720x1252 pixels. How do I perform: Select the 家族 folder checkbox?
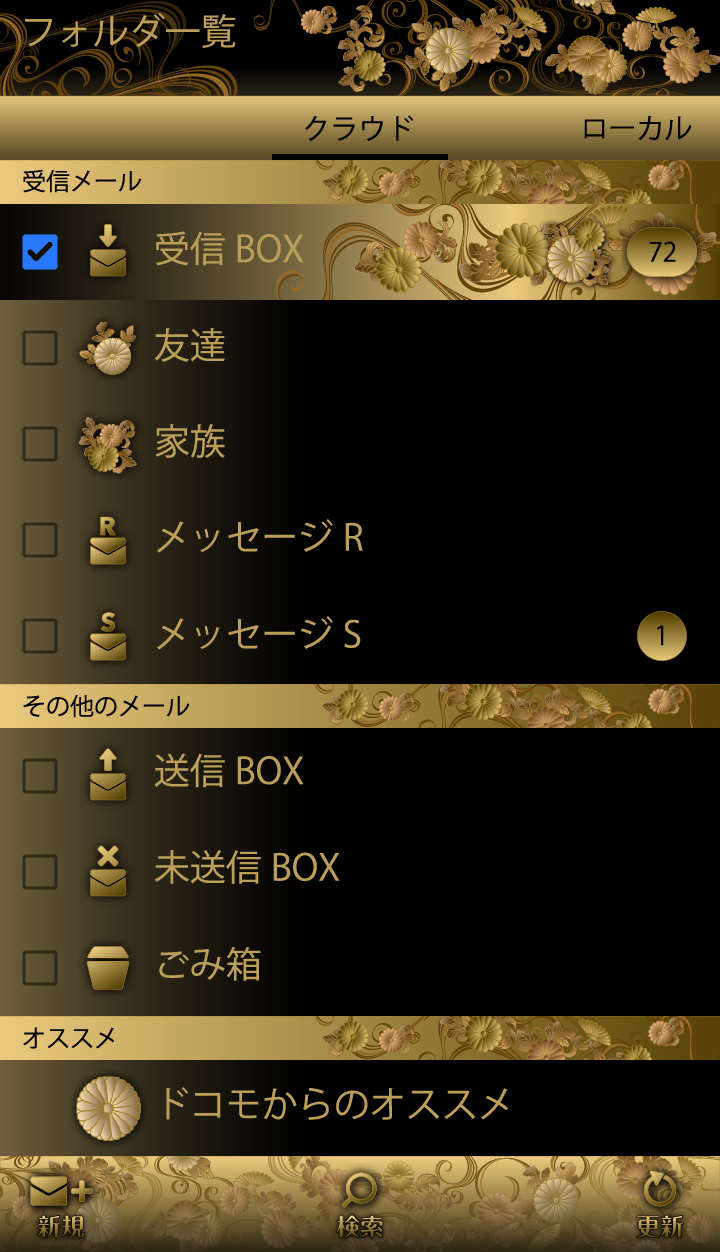pyautogui.click(x=40, y=444)
